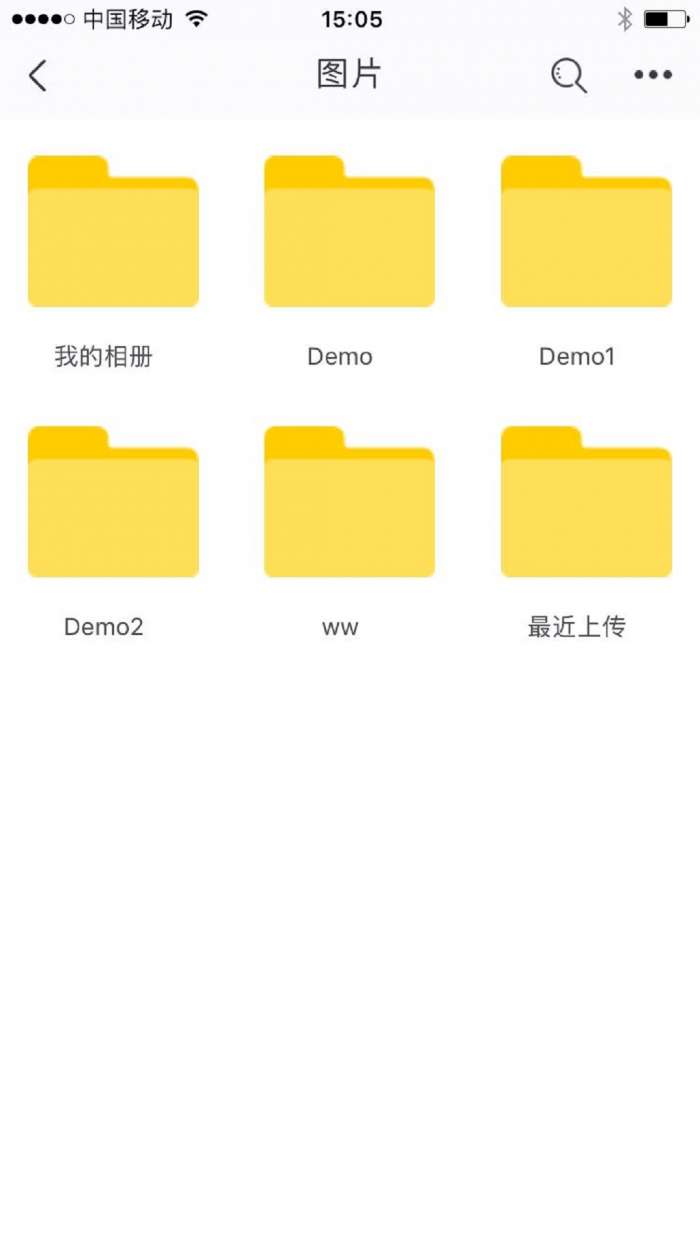Go back using the top-left arrow
The height and width of the screenshot is (1244, 700).
click(x=38, y=76)
